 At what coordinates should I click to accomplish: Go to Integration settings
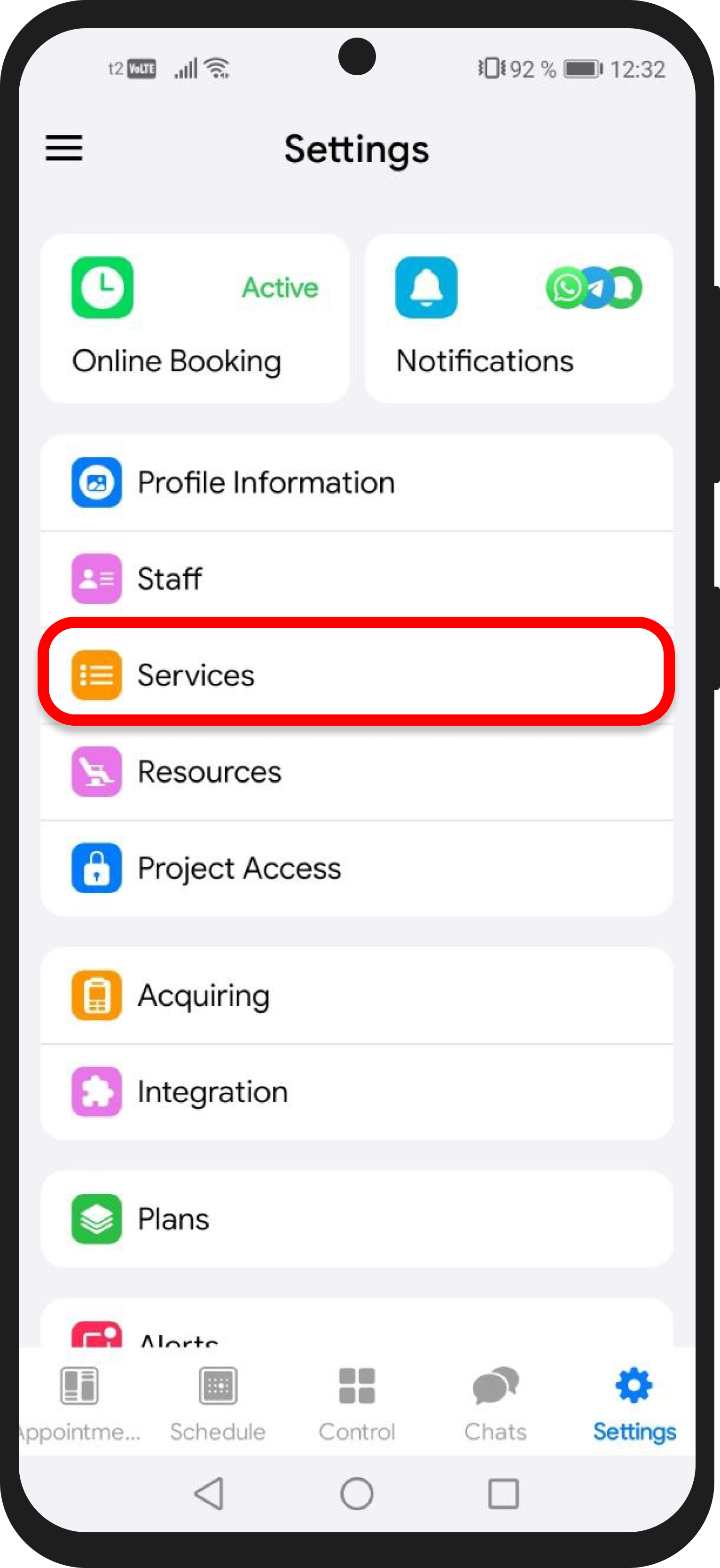pos(357,1091)
